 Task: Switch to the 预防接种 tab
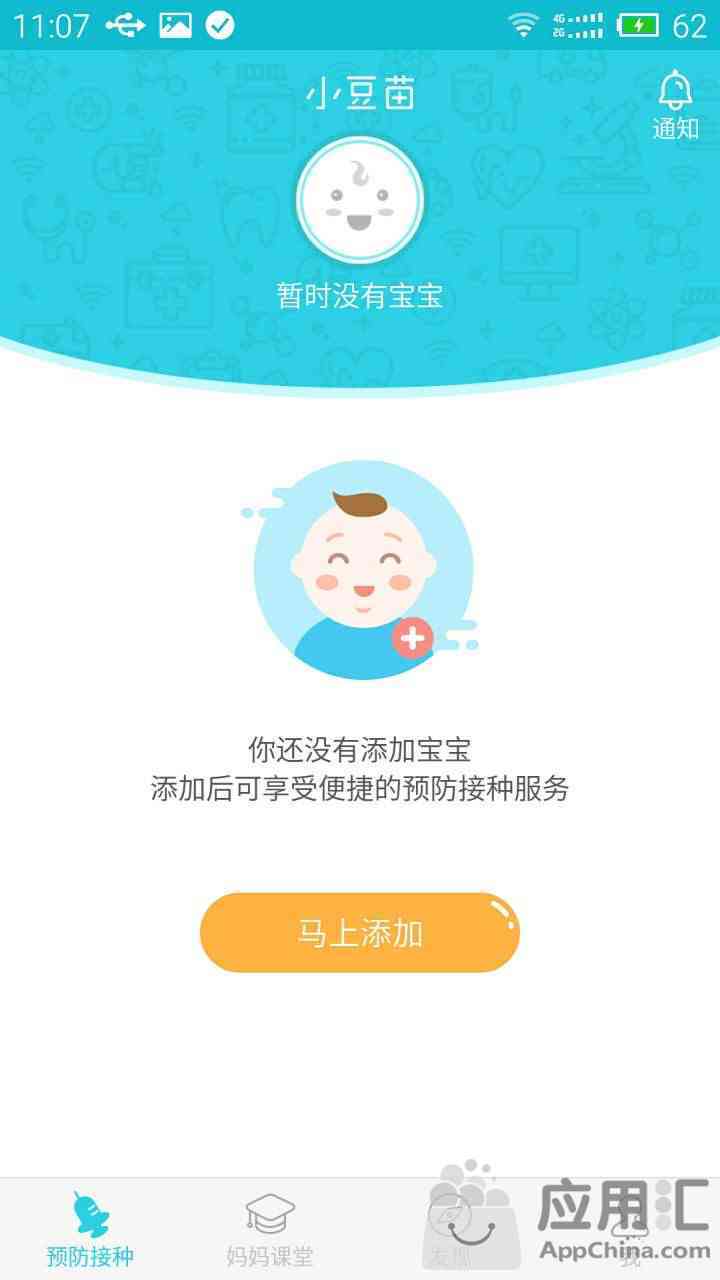(90, 1230)
